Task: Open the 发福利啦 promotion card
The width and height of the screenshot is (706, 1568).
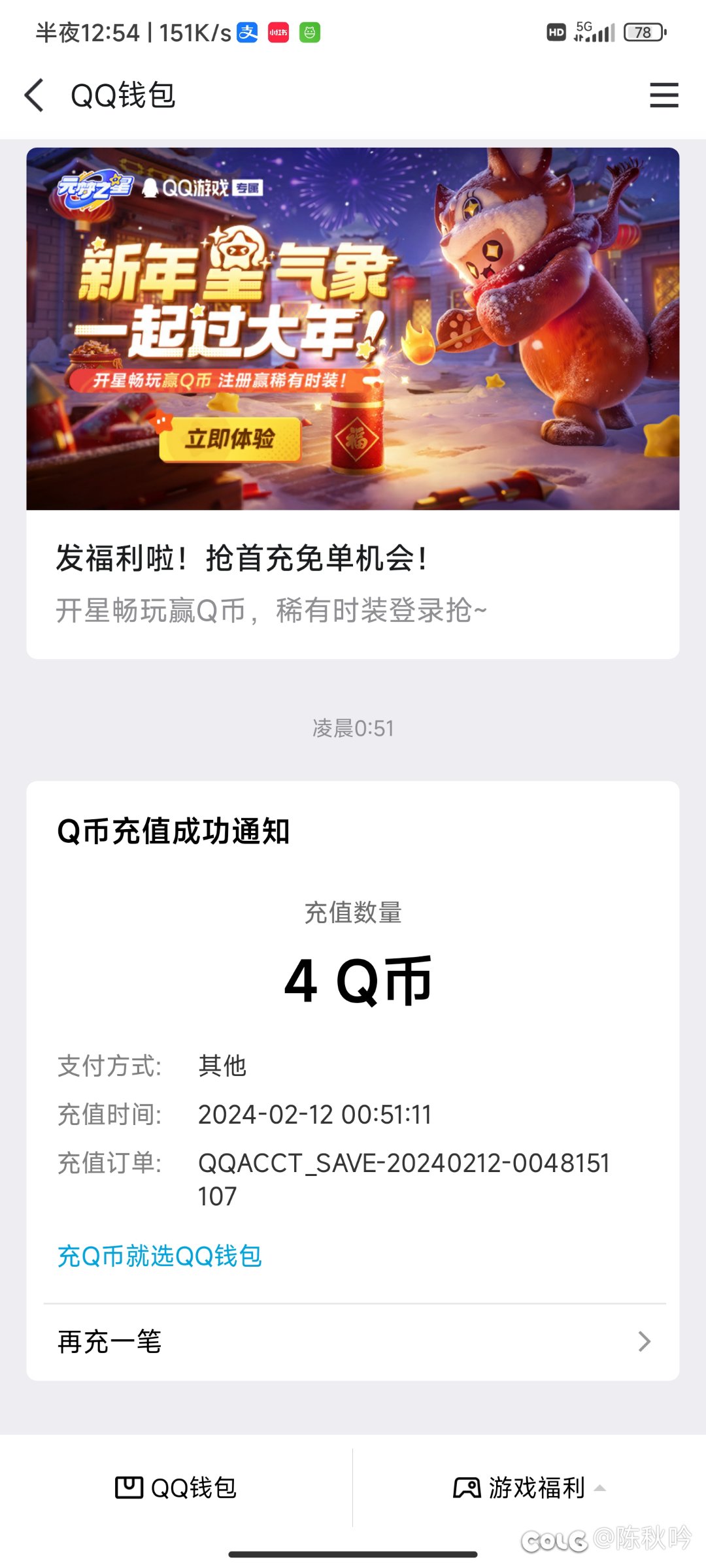Action: [x=353, y=403]
